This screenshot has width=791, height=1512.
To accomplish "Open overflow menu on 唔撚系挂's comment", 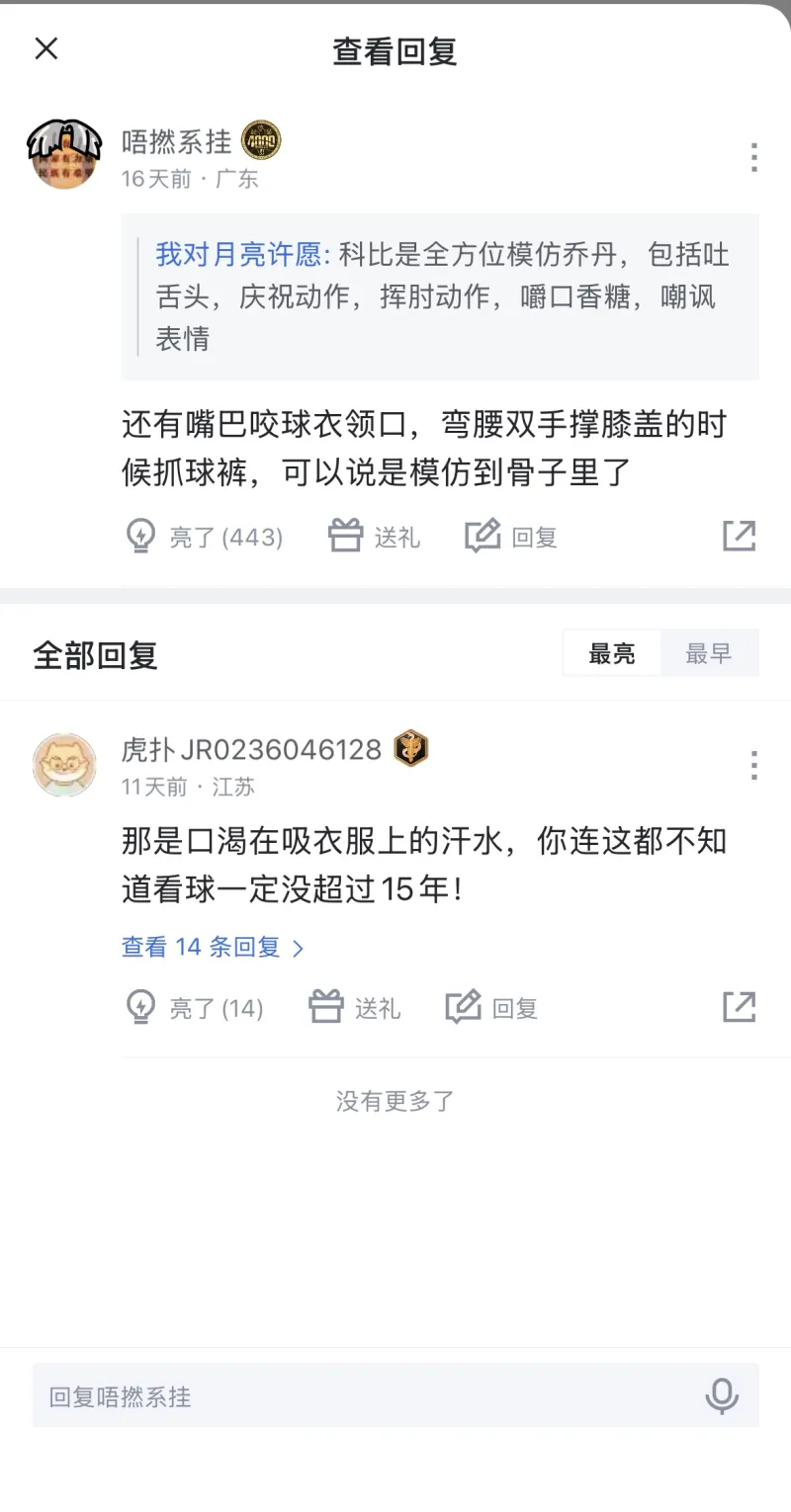I will (753, 157).
